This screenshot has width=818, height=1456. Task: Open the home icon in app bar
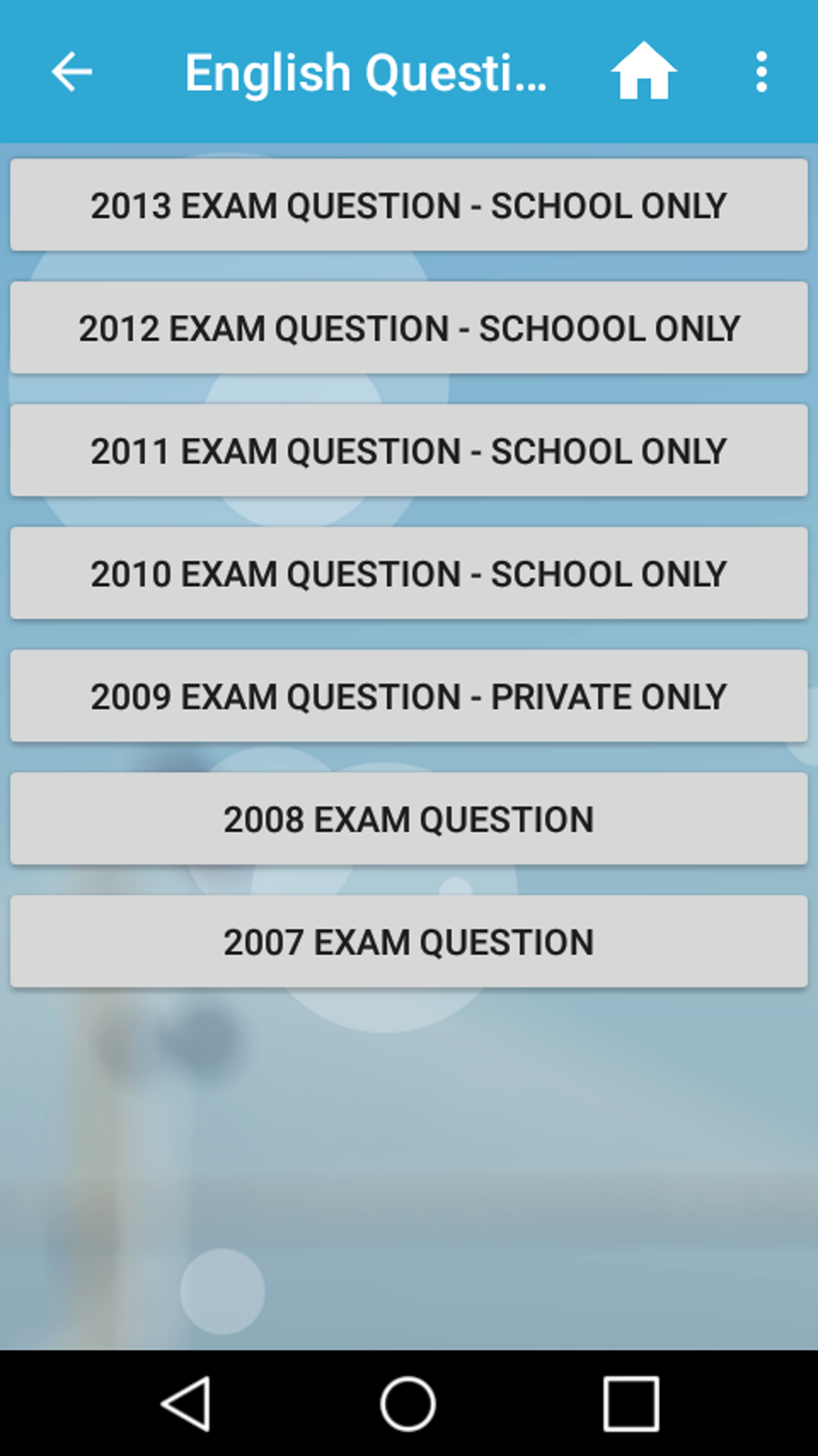coord(643,72)
